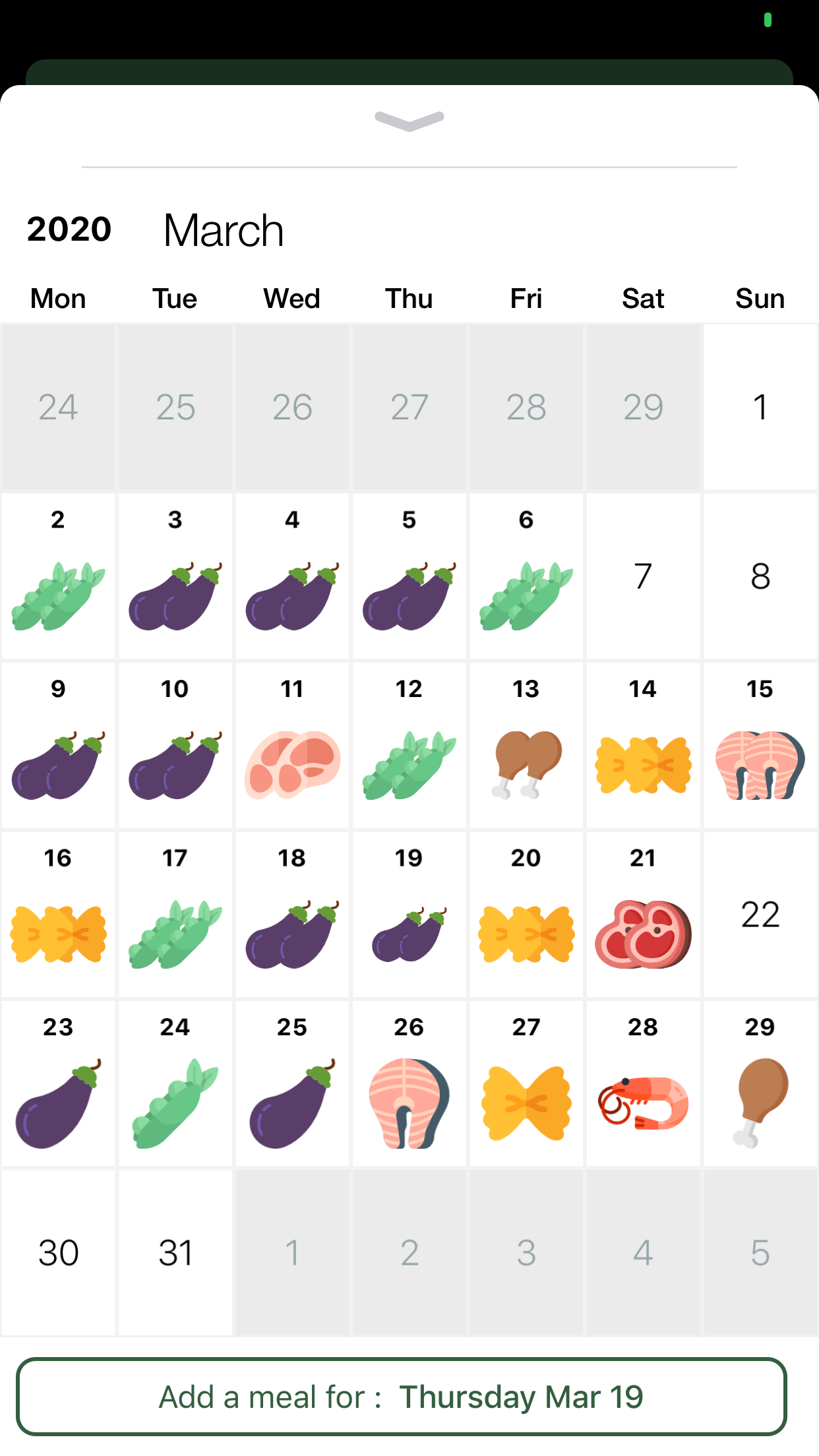Collapse the calendar with the top chevron
This screenshot has height=1456, width=819.
pyautogui.click(x=409, y=120)
